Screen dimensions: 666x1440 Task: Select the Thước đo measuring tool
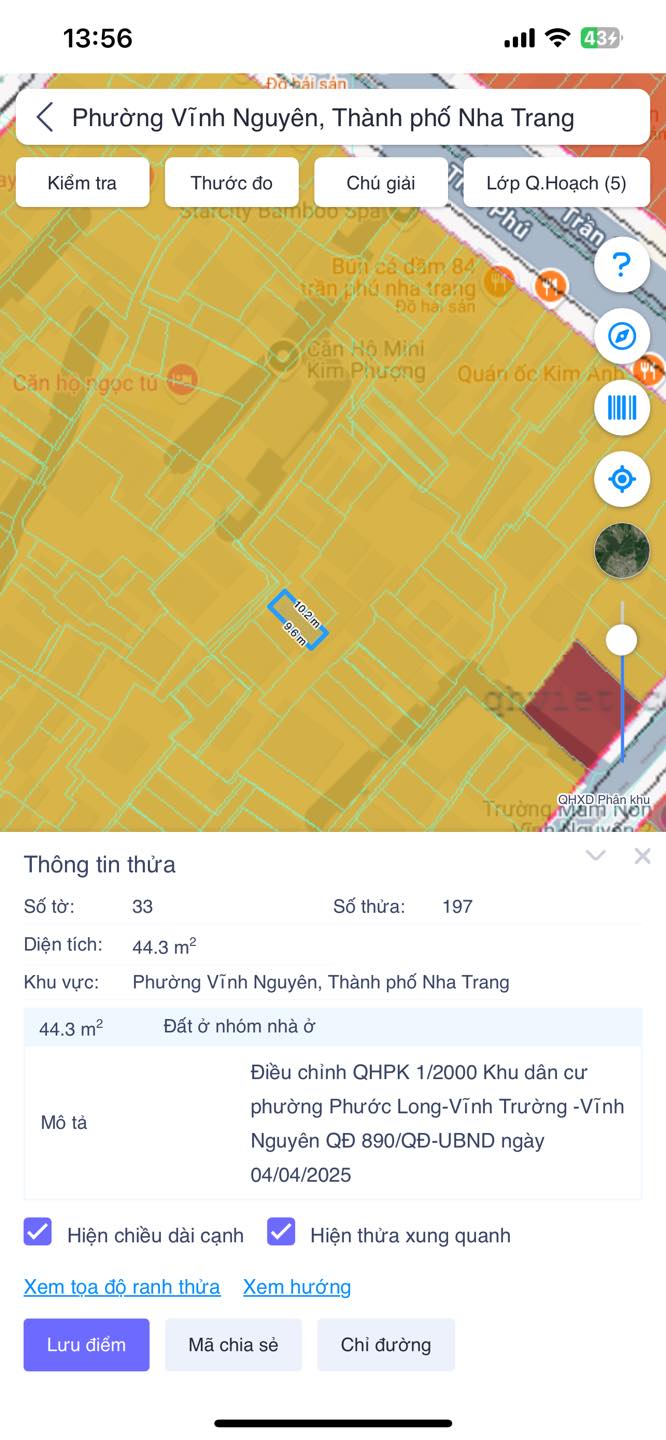click(x=231, y=183)
